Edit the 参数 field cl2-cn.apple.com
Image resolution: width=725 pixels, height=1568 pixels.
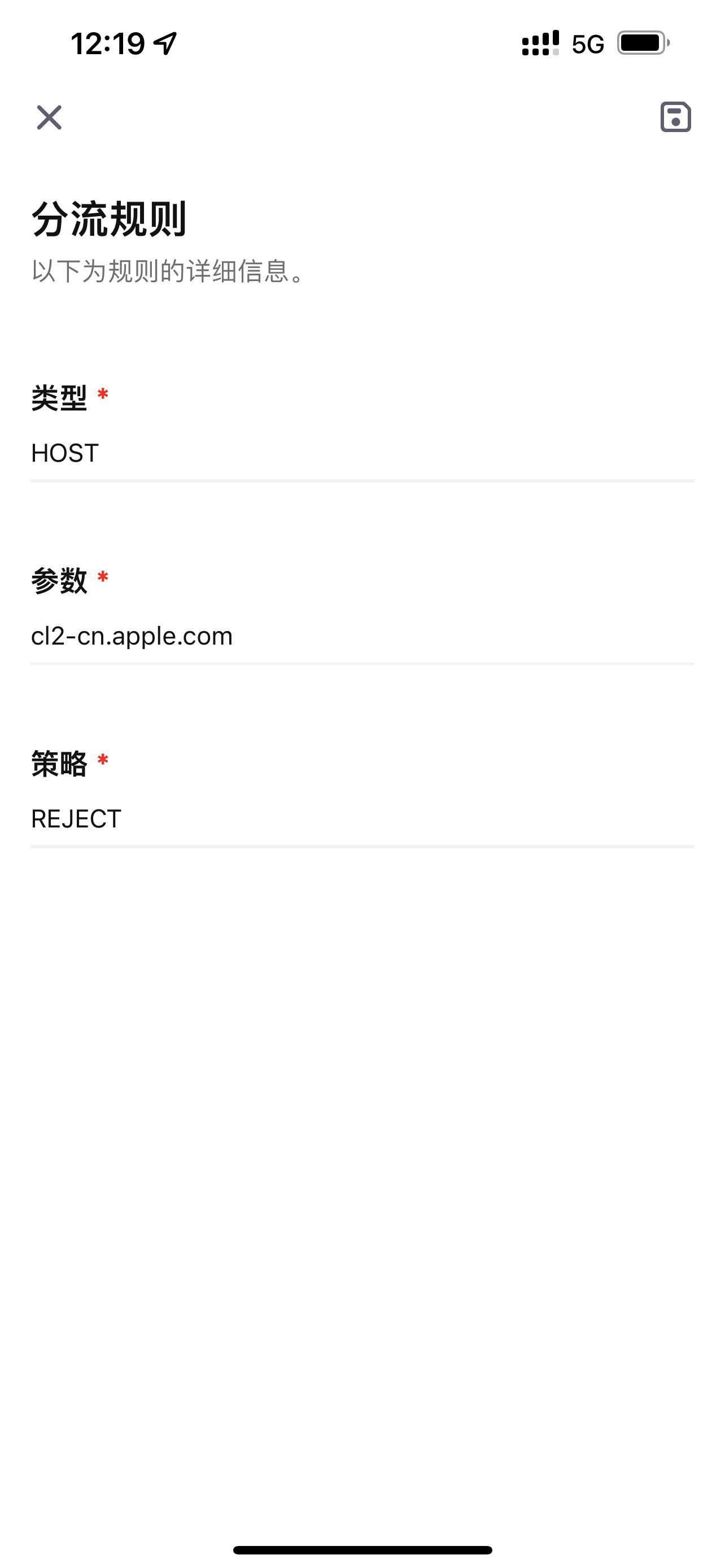pyautogui.click(x=361, y=636)
